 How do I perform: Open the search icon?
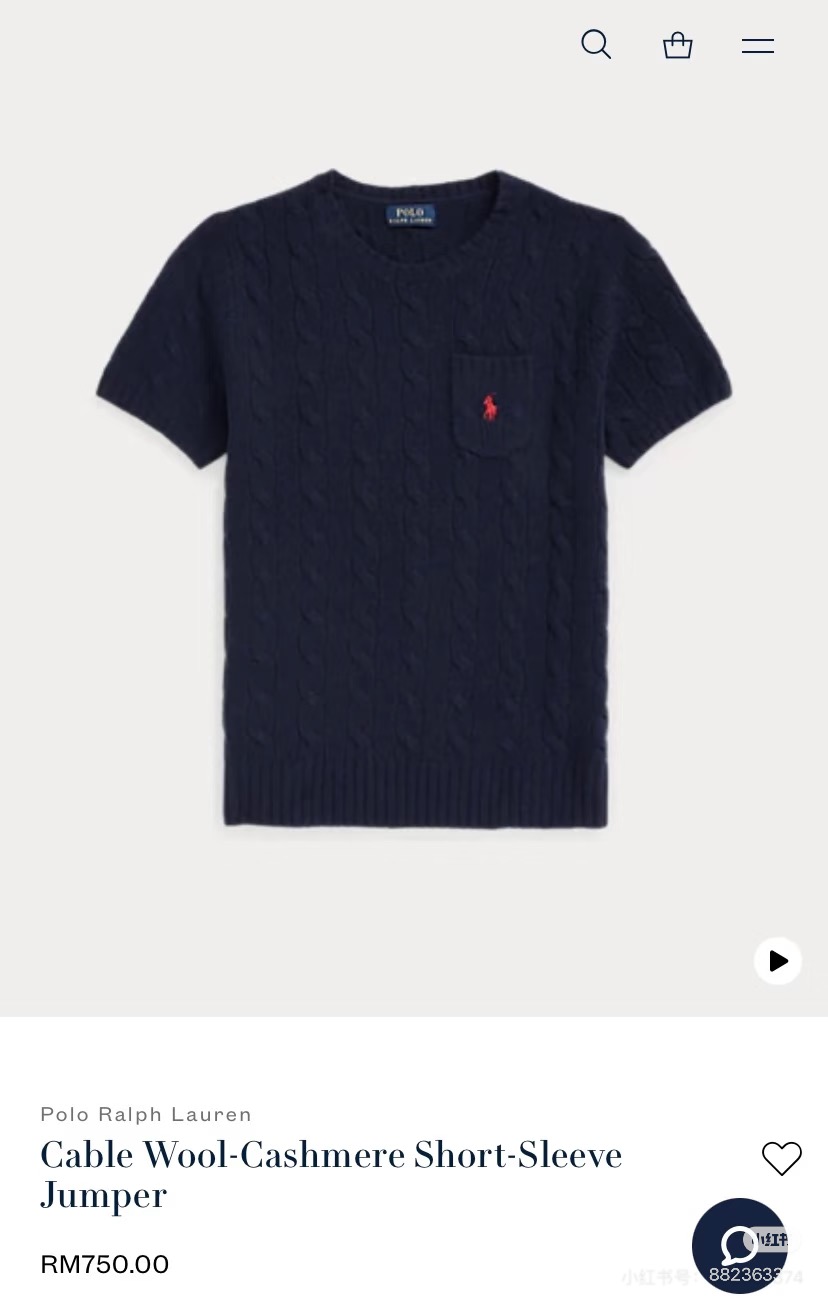596,45
